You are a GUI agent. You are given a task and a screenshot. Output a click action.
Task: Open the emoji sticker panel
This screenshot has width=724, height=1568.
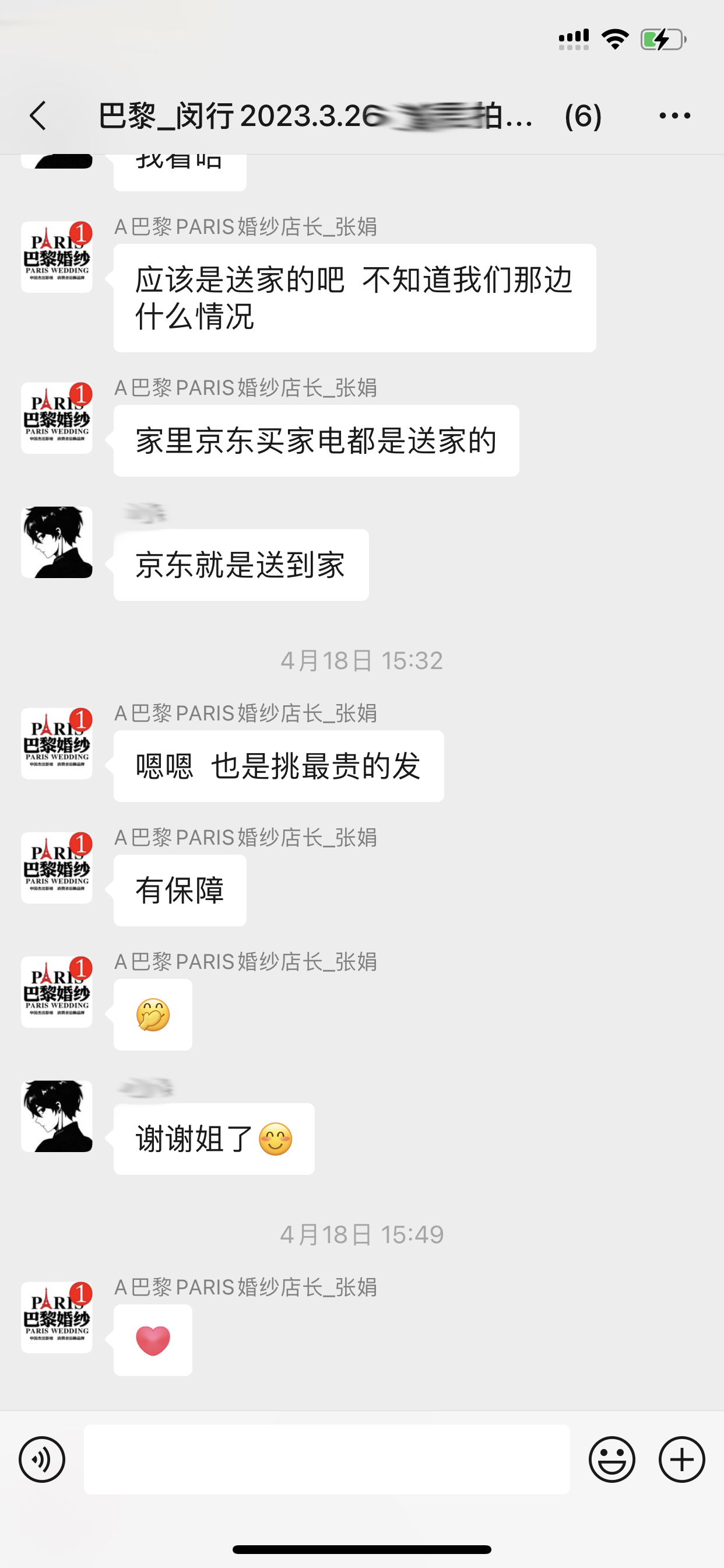coord(611,1459)
